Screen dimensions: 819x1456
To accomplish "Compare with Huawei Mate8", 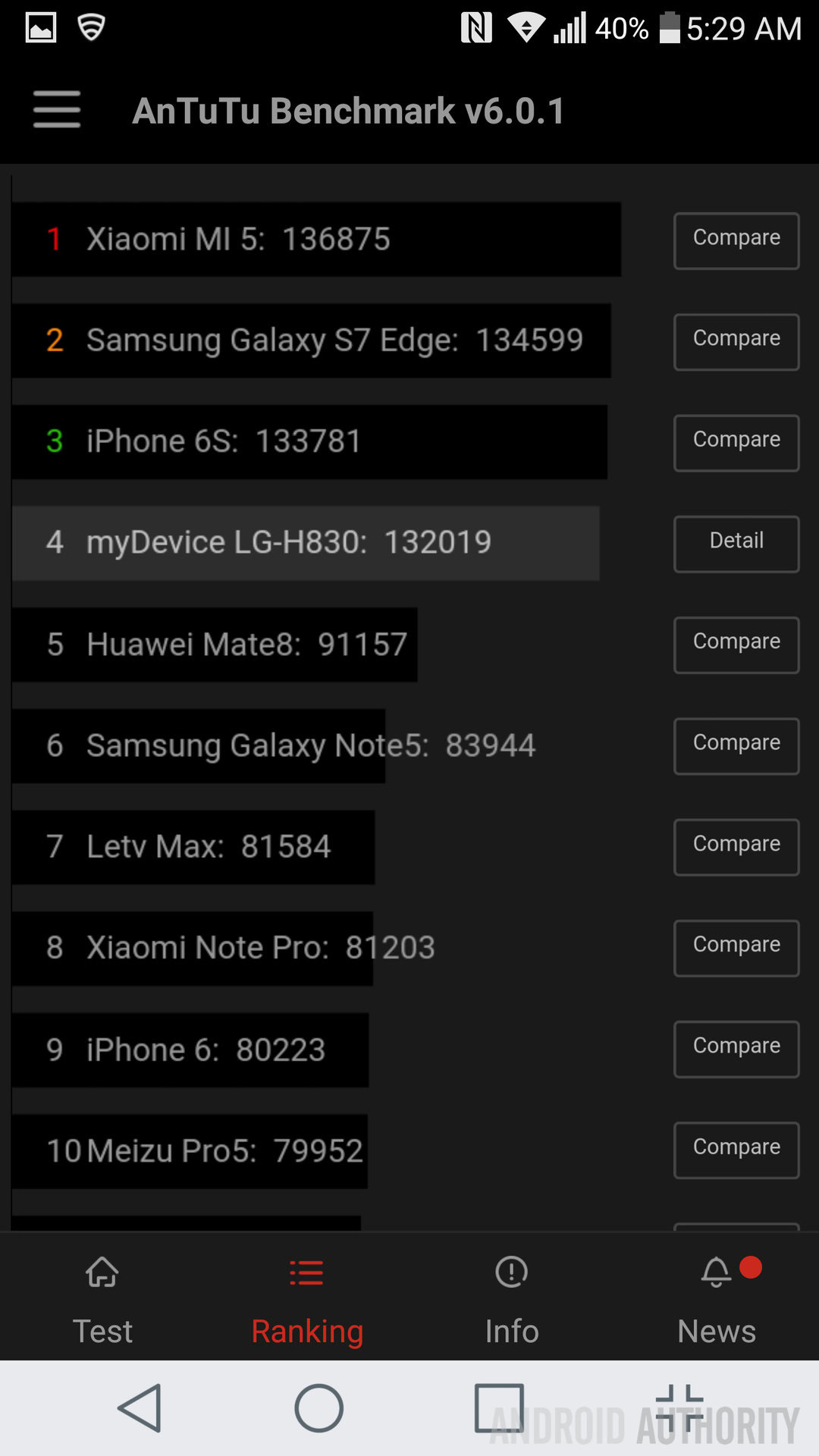I will [x=736, y=645].
